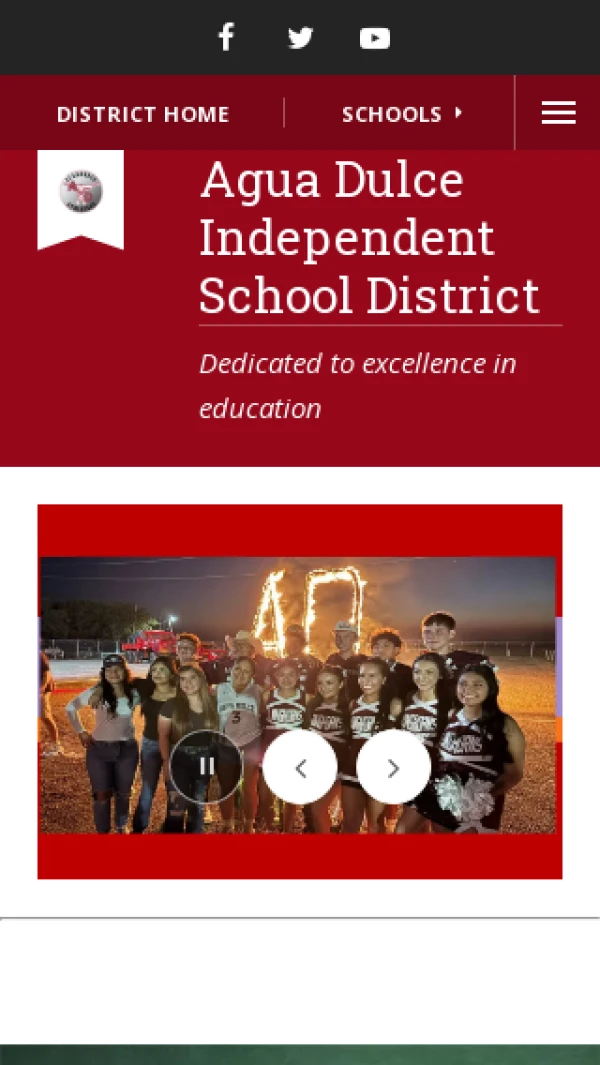600x1065 pixels.
Task: Visit the district's Twitter profile
Action: point(300,38)
